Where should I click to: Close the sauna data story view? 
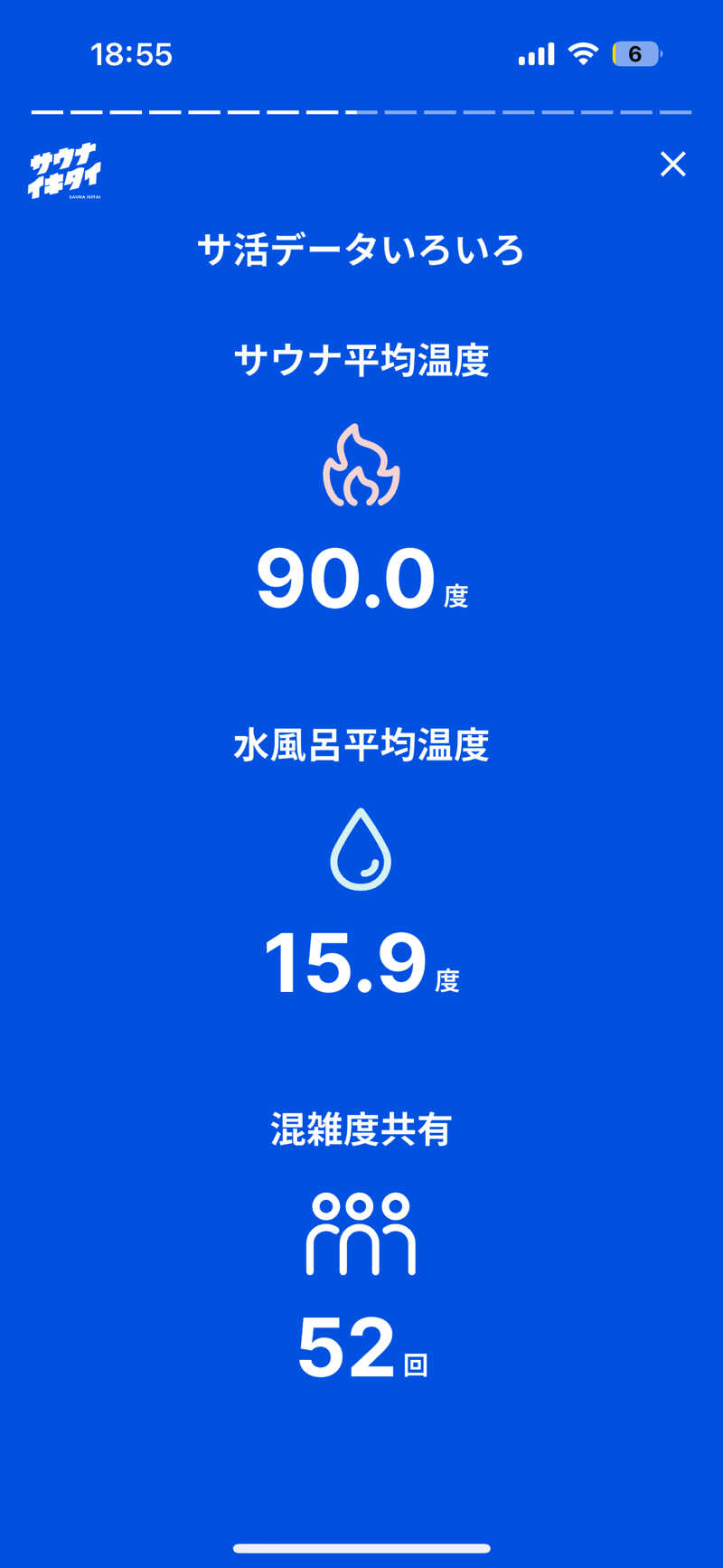673,164
